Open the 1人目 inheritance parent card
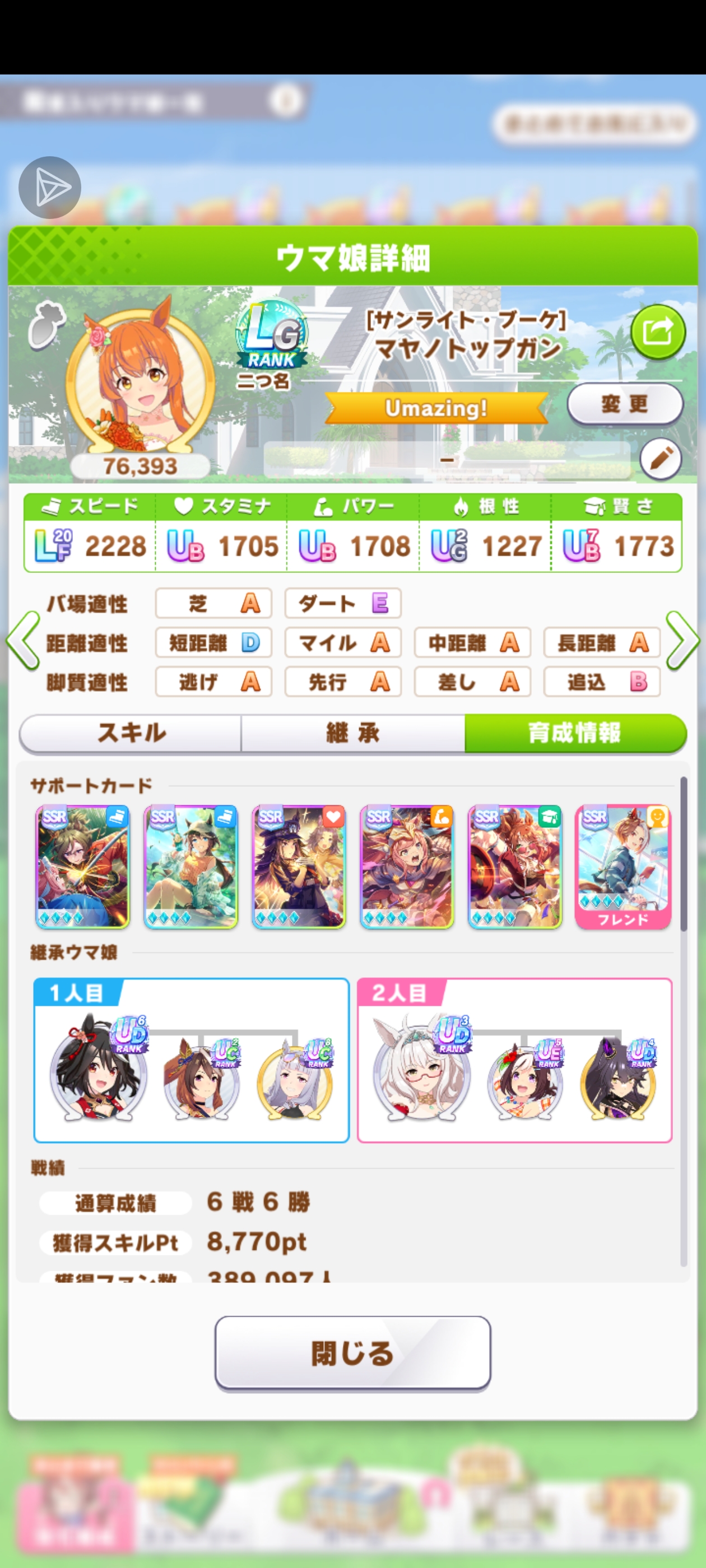 (191, 1060)
